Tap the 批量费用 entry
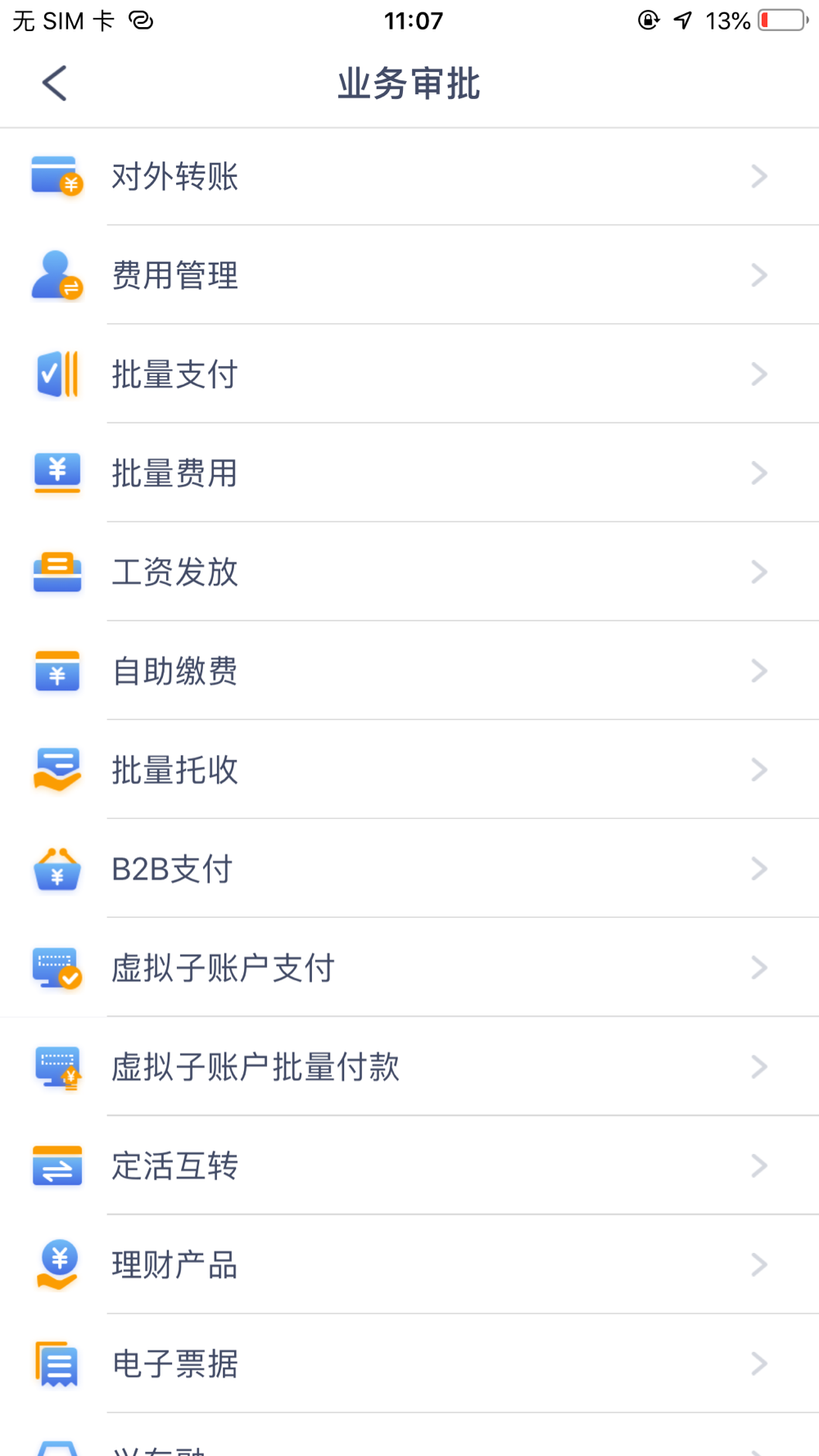The width and height of the screenshot is (819, 1456). point(409,473)
